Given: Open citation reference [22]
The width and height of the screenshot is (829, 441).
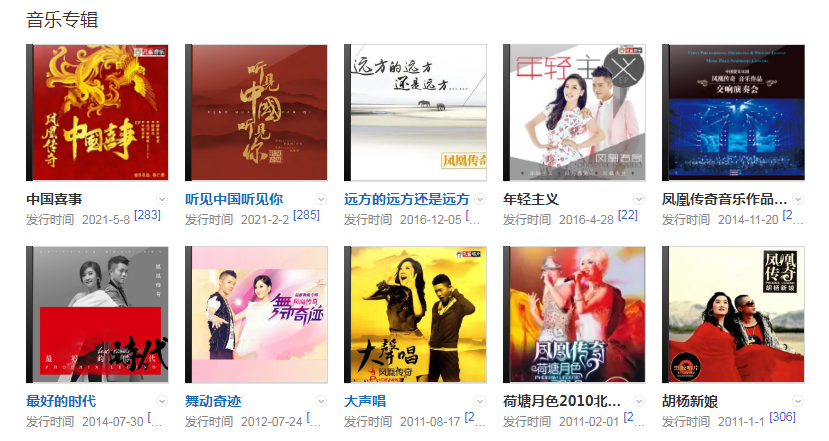Looking at the screenshot, I should click(628, 215).
